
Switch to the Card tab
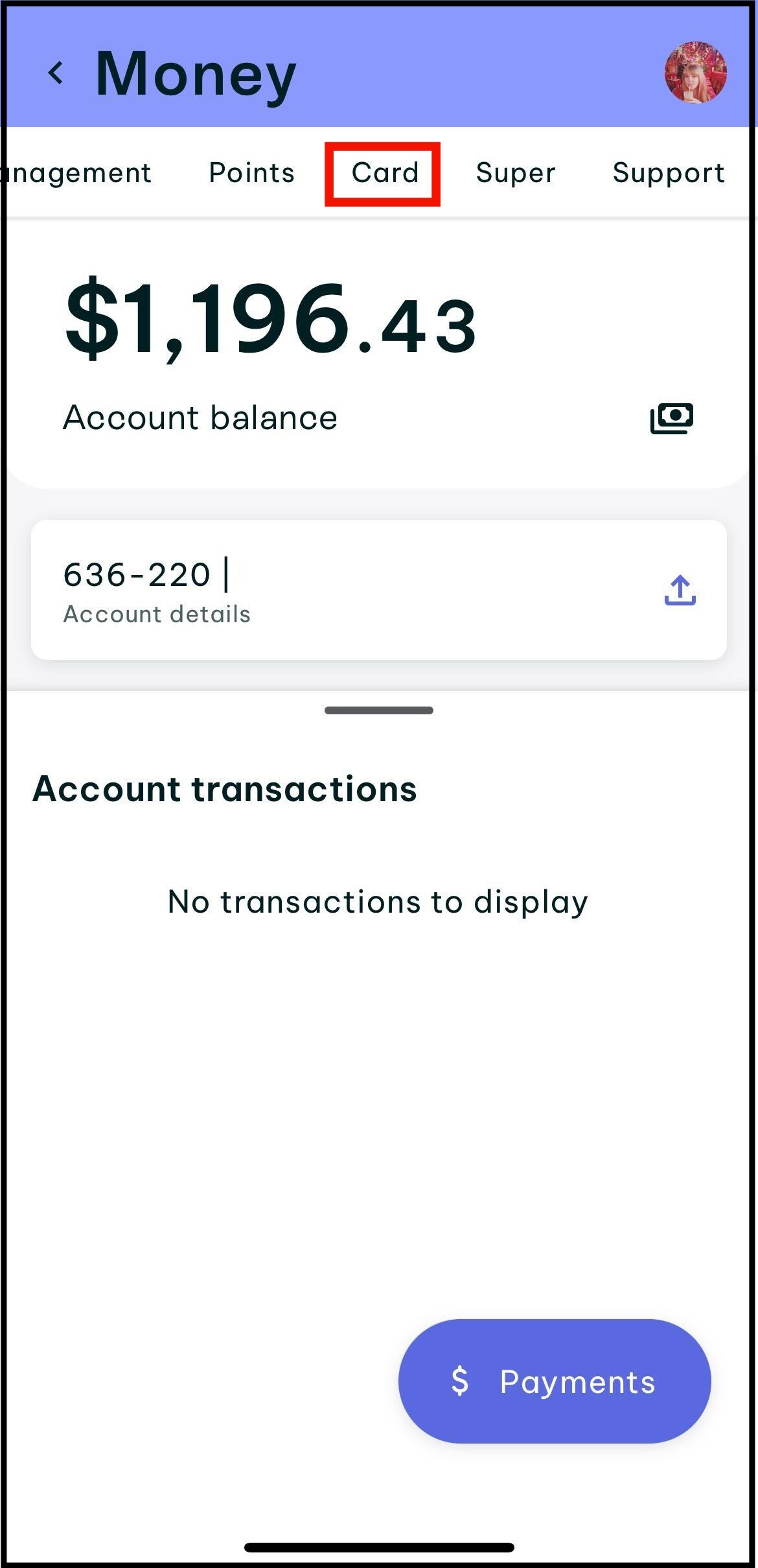tap(385, 173)
